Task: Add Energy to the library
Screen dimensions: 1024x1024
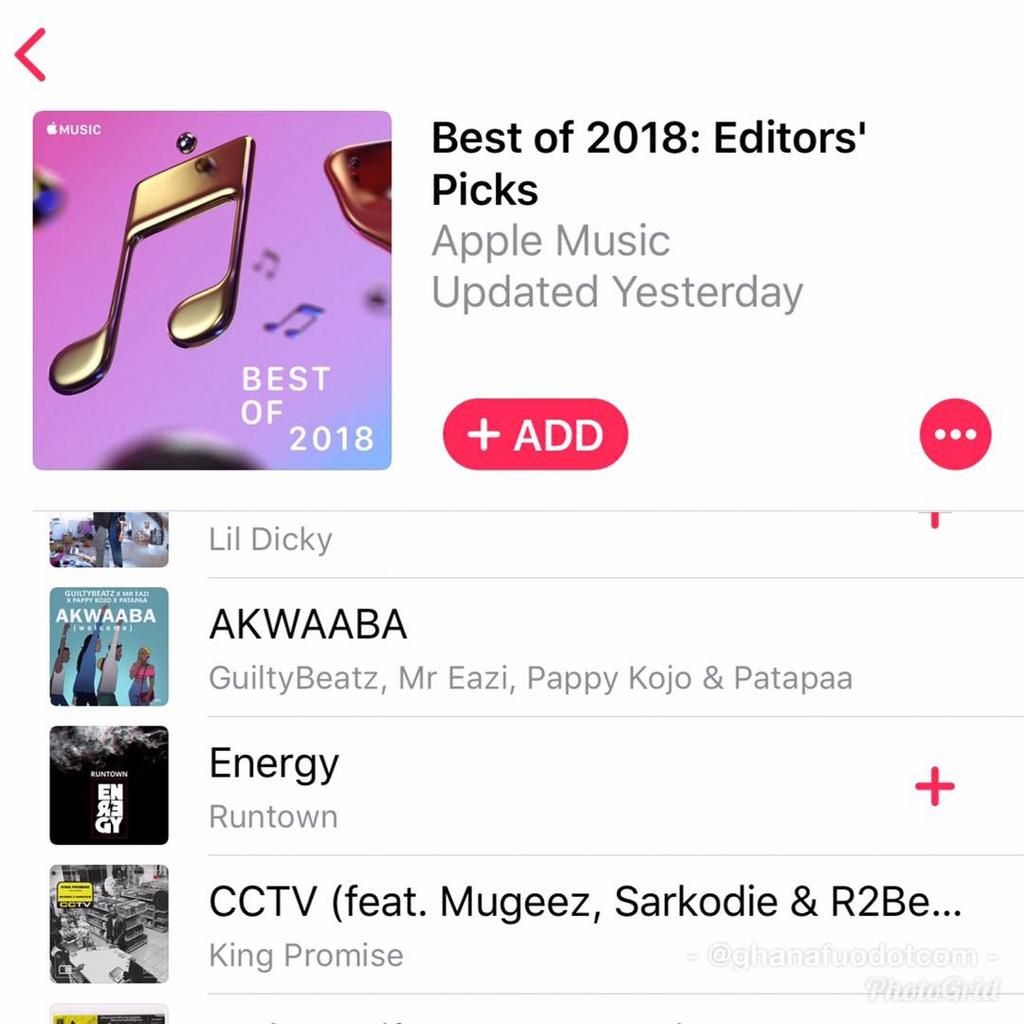Action: click(934, 787)
